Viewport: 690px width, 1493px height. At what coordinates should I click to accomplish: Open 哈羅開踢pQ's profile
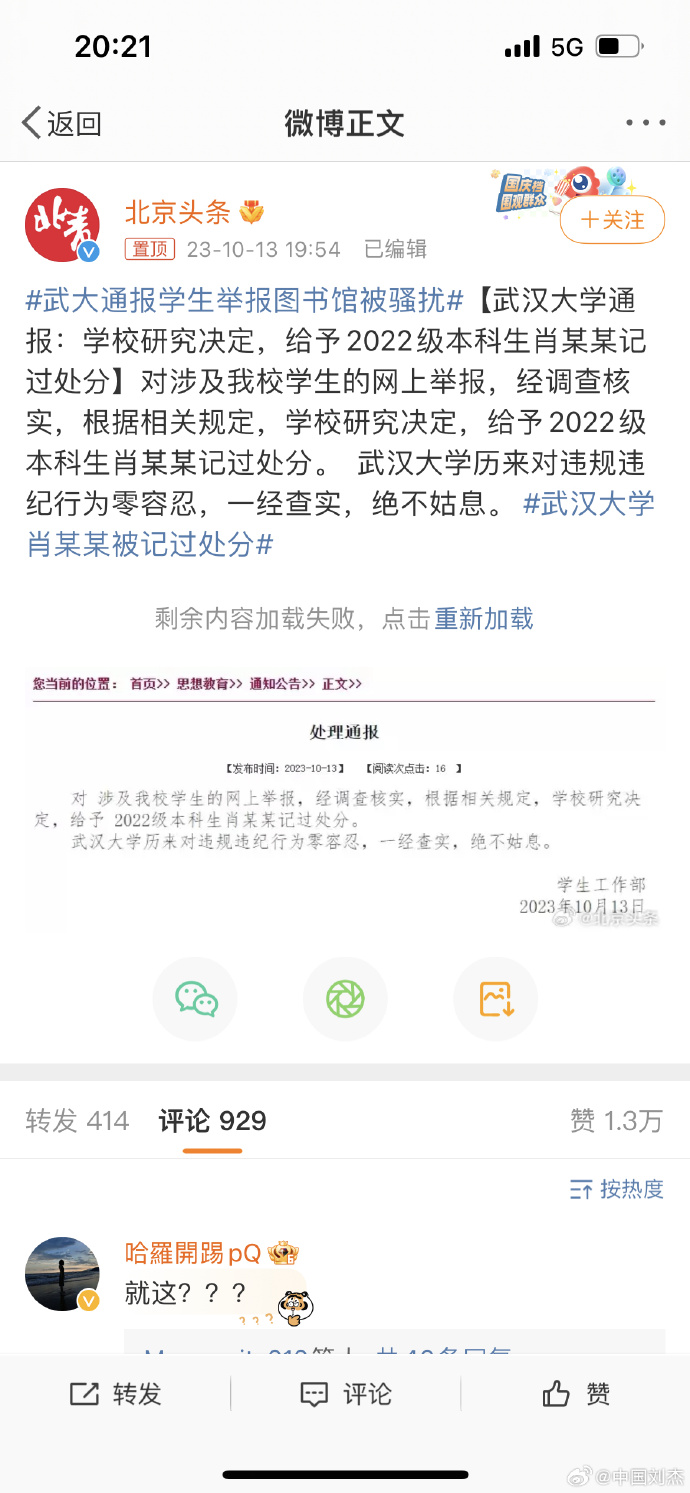pyautogui.click(x=62, y=1273)
